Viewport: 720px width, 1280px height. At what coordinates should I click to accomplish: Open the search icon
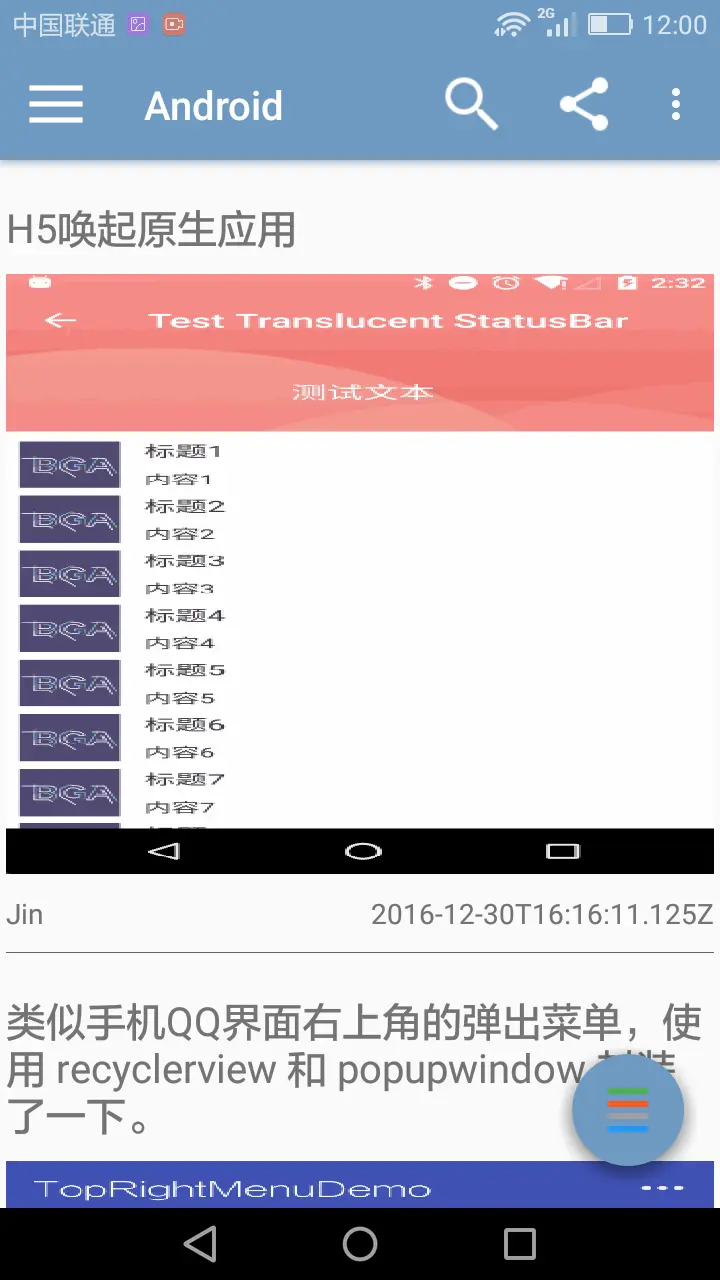click(x=471, y=104)
